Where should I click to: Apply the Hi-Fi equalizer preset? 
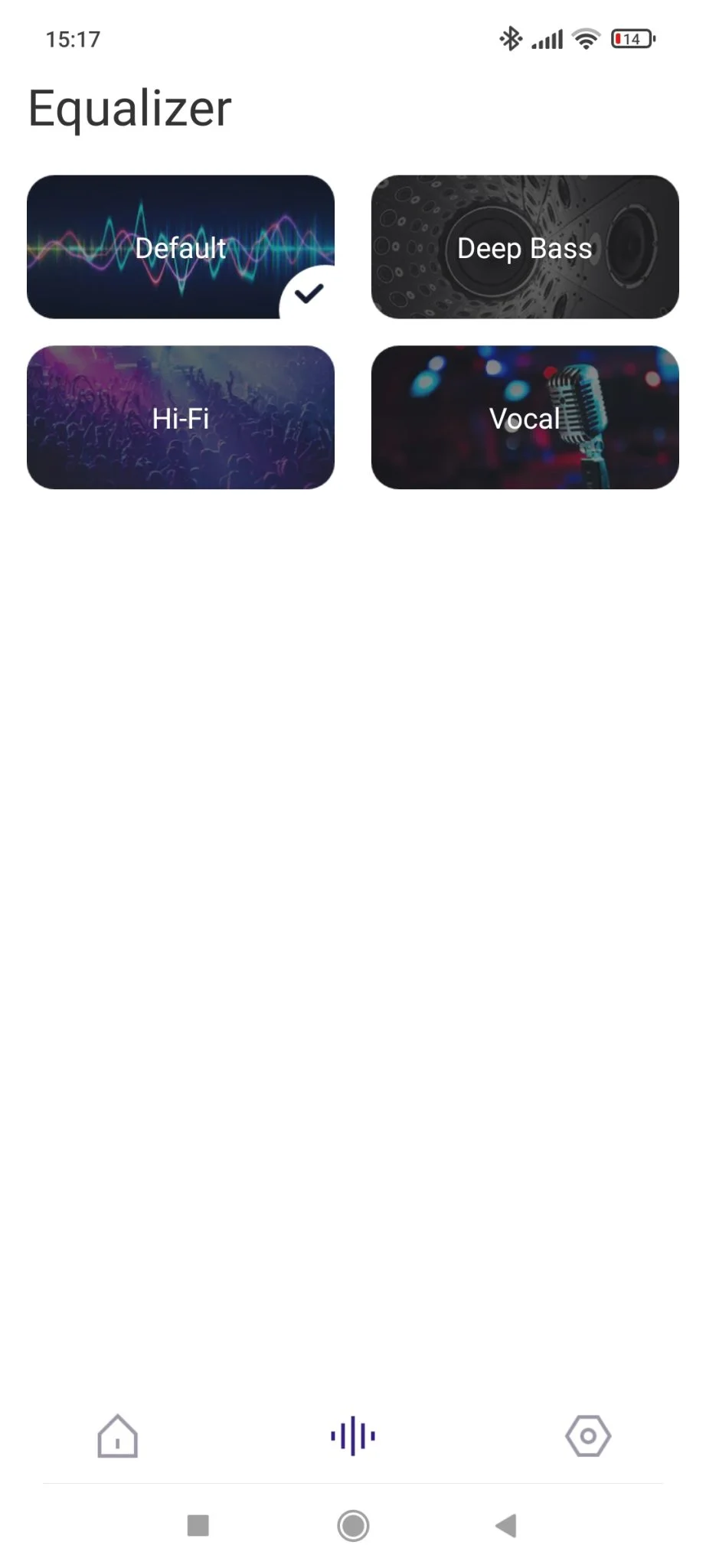coord(180,417)
